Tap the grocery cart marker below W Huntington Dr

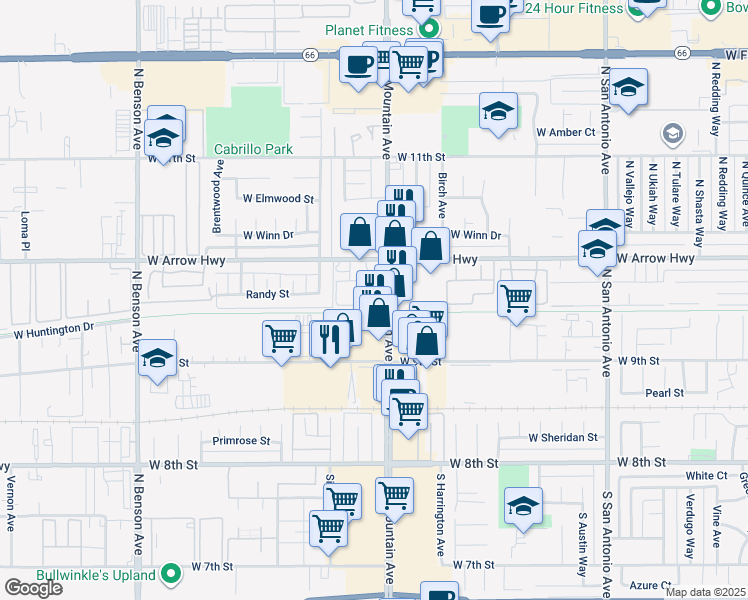(x=281, y=337)
